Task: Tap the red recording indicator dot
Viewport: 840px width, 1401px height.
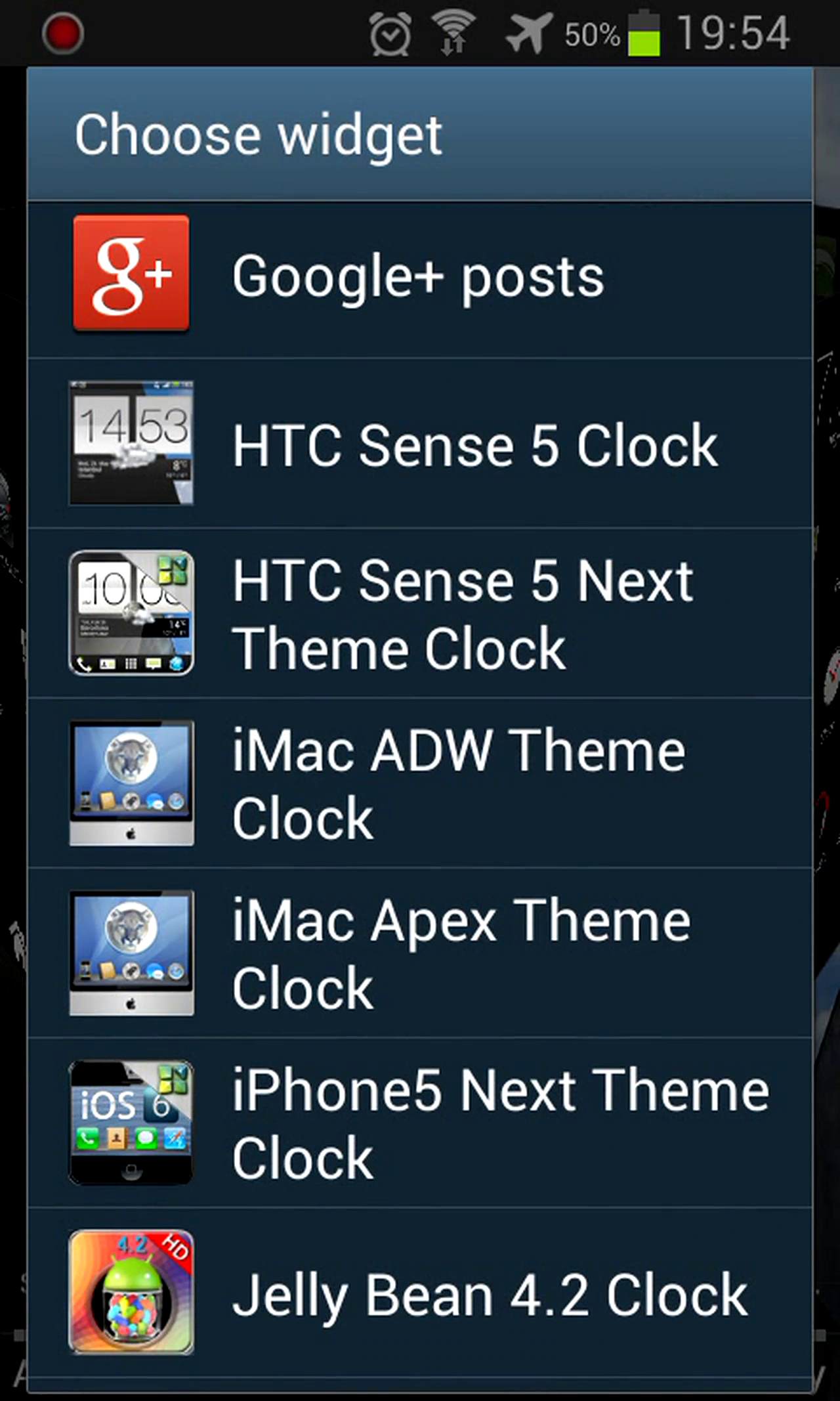Action: (x=62, y=33)
